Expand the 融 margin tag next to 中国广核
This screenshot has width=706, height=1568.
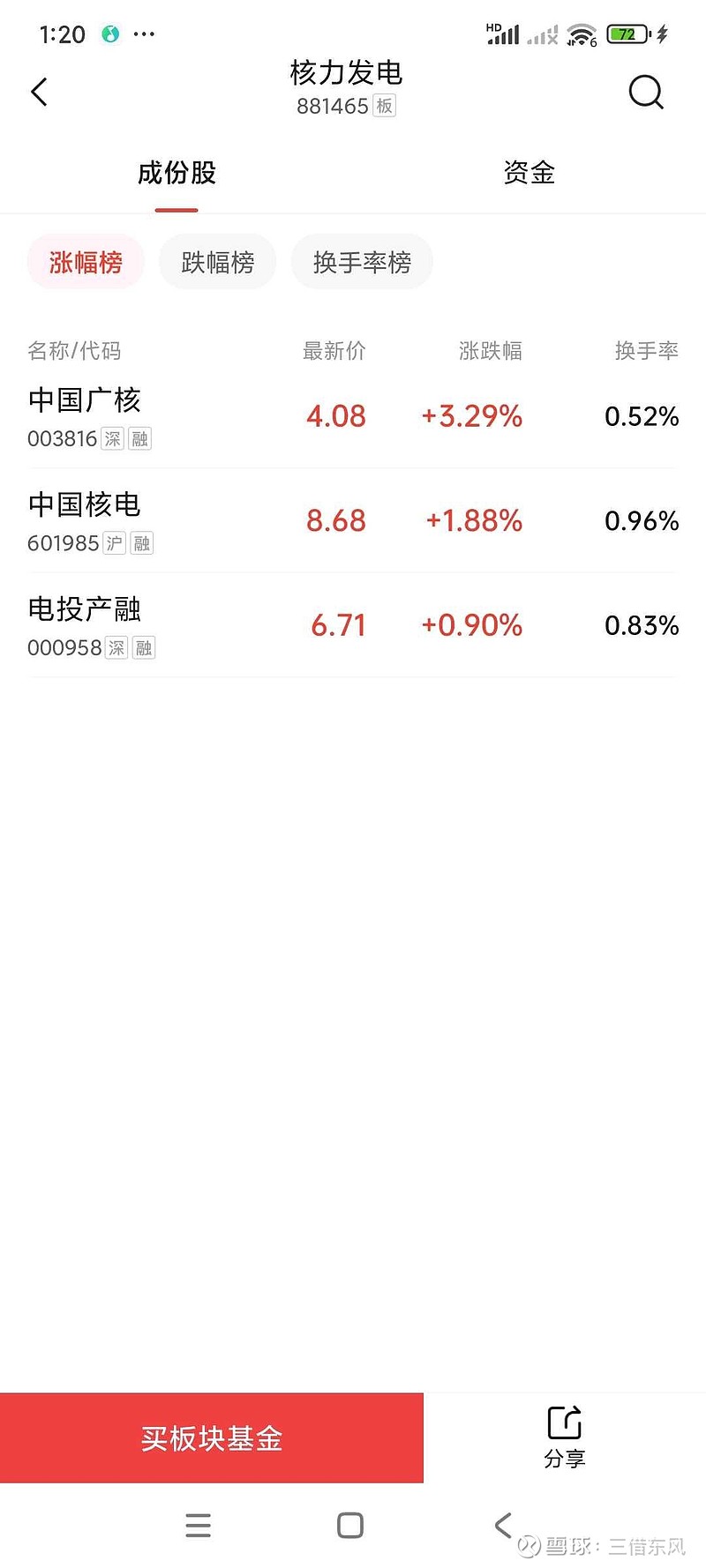point(141,438)
